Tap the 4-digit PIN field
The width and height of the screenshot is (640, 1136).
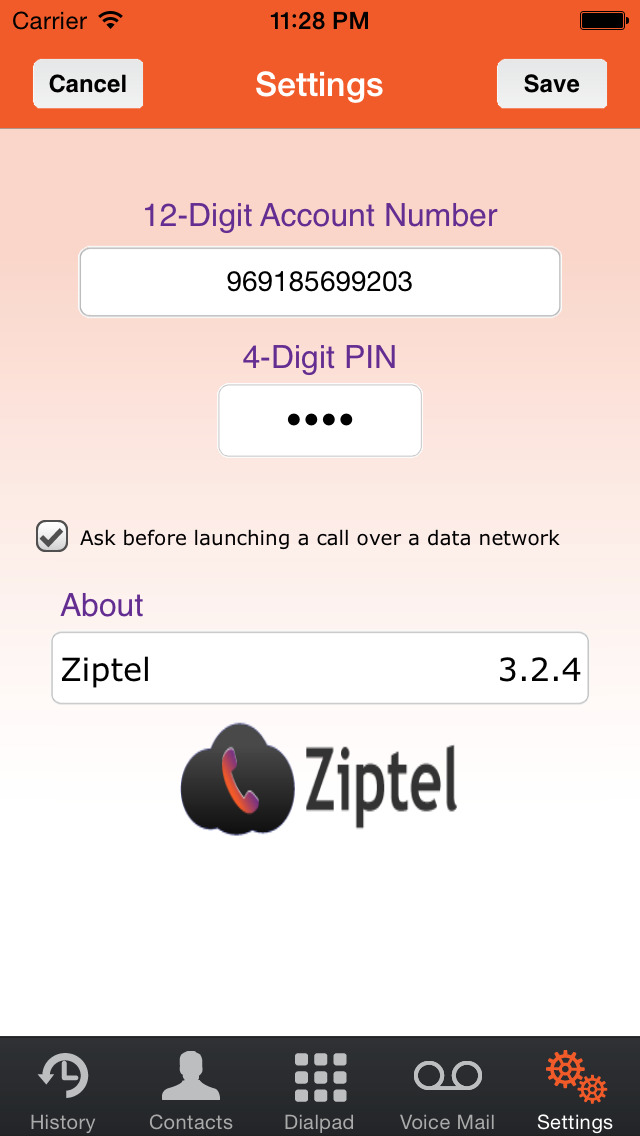tap(320, 420)
